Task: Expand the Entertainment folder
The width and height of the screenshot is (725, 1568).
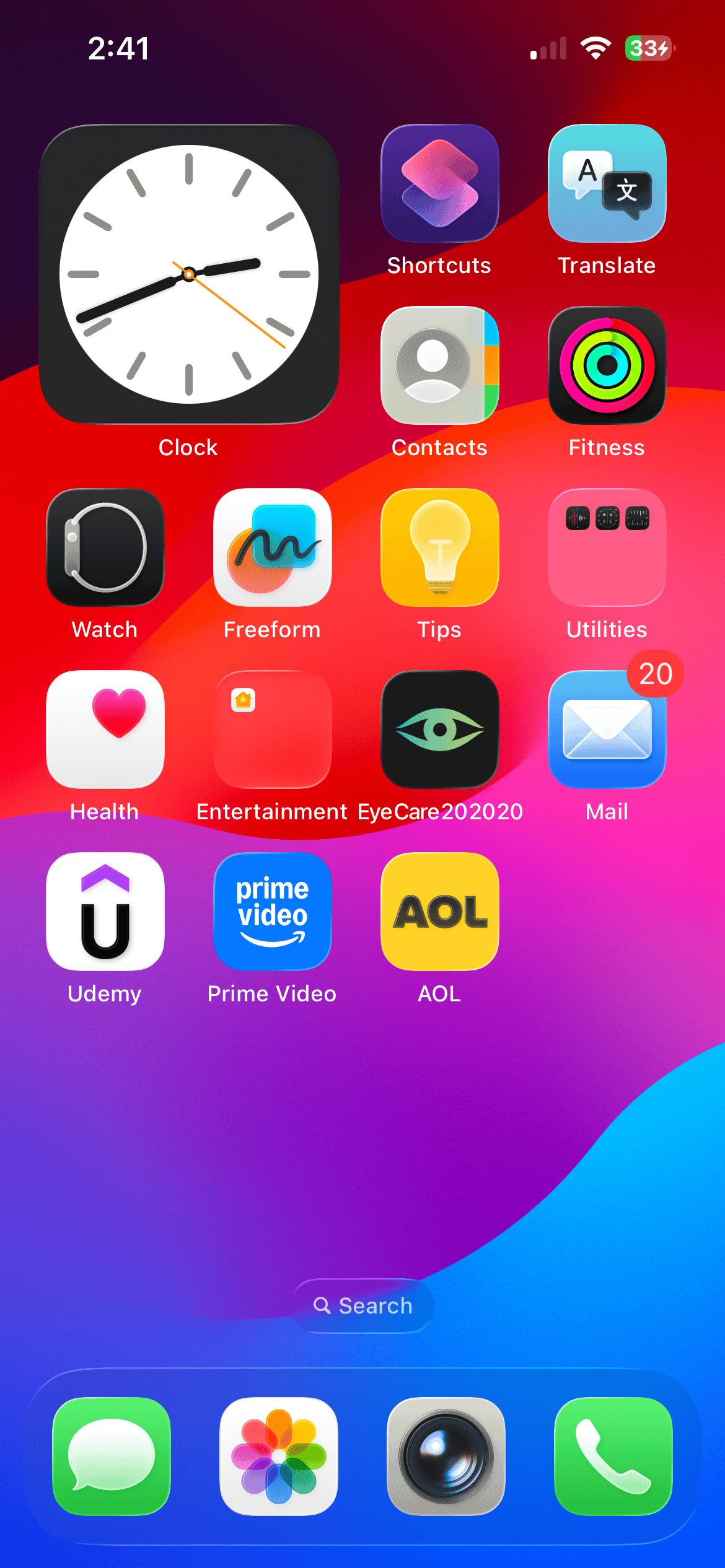Action: coord(272,730)
